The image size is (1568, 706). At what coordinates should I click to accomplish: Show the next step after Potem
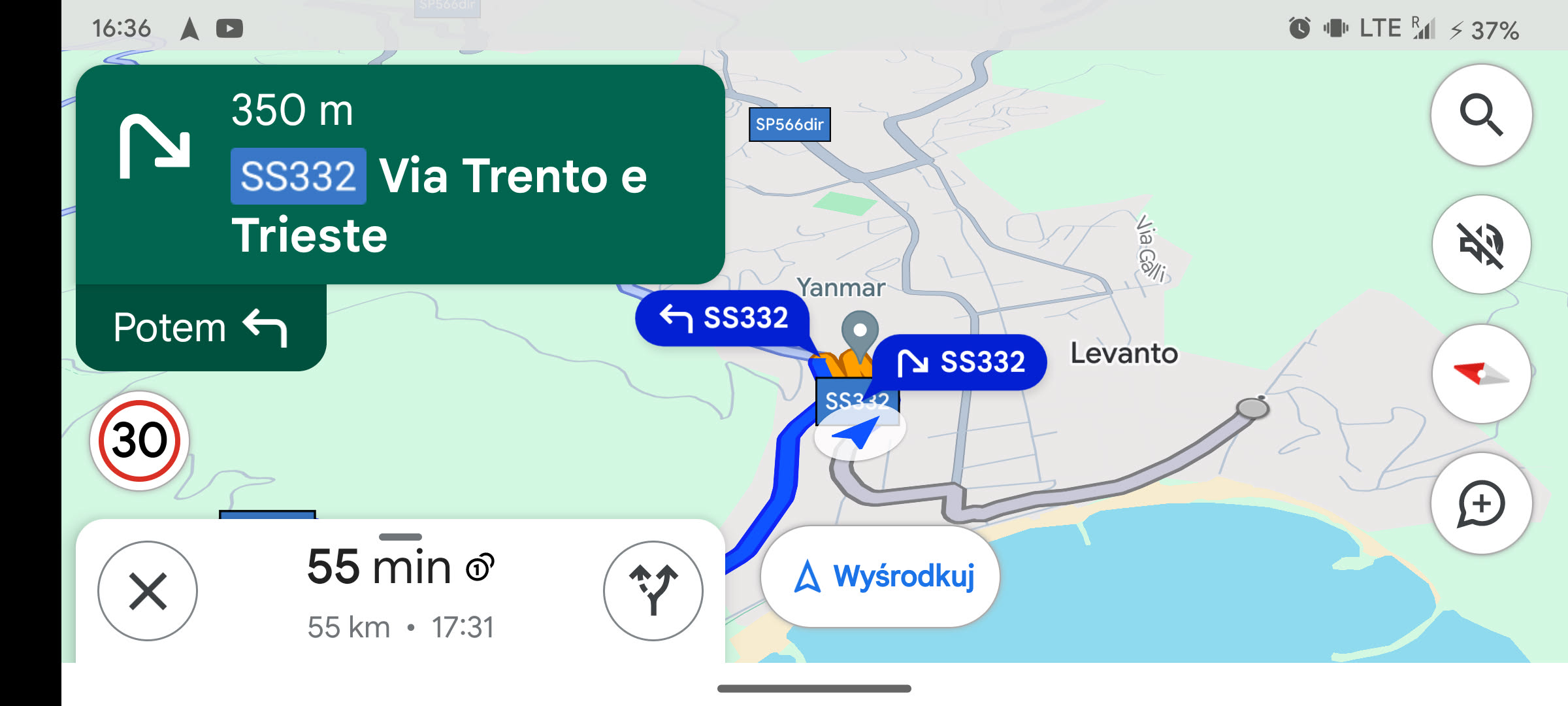[x=201, y=328]
